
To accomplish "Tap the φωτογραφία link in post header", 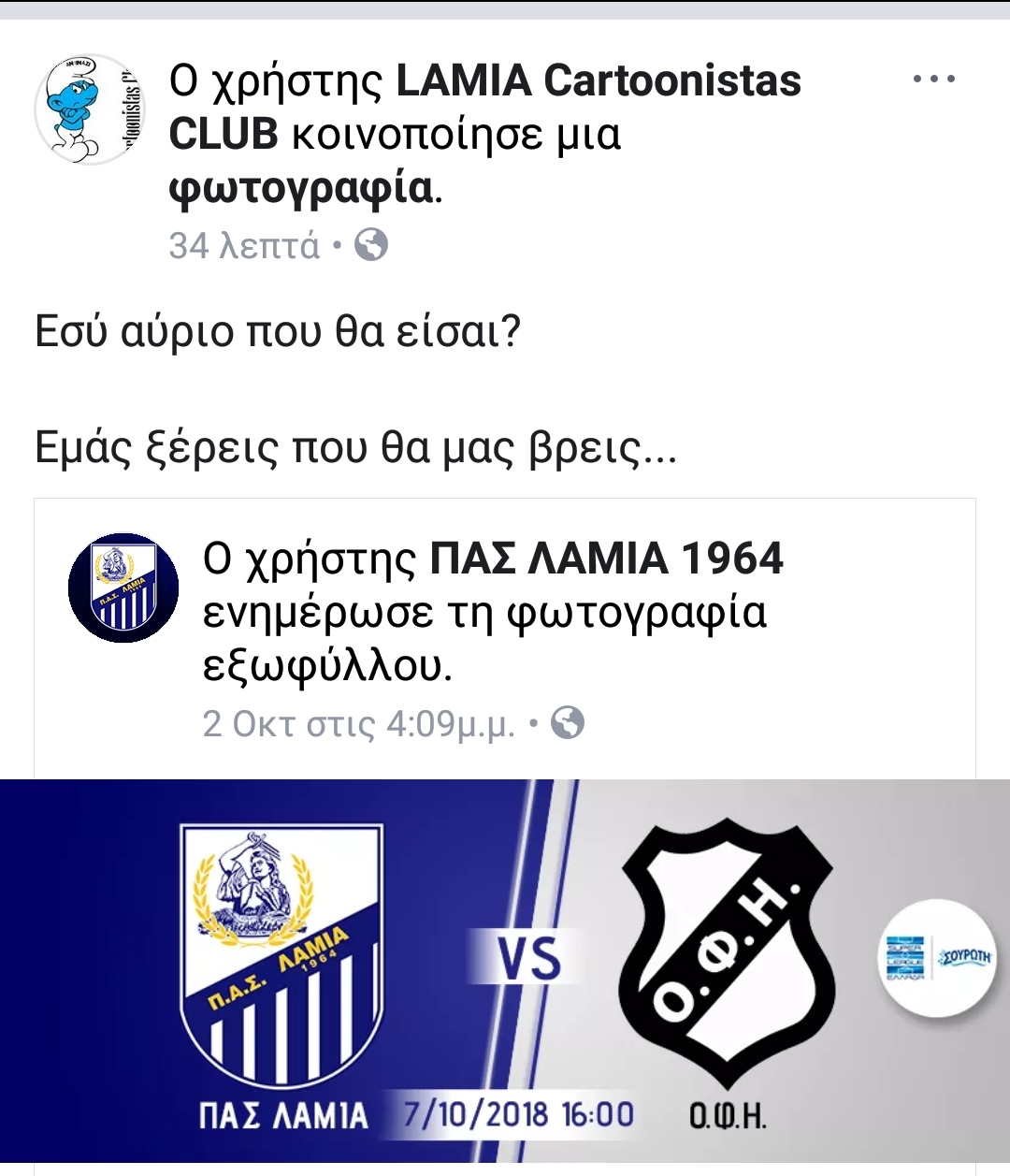I will (301, 188).
